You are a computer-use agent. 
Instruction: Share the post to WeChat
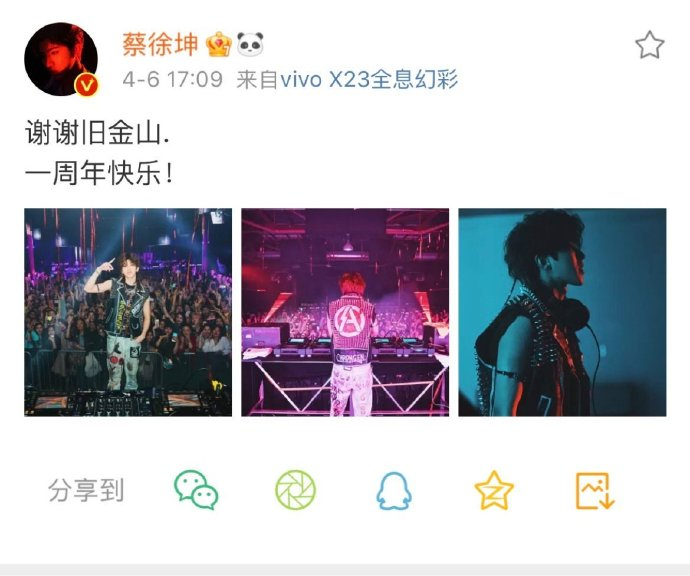point(195,490)
